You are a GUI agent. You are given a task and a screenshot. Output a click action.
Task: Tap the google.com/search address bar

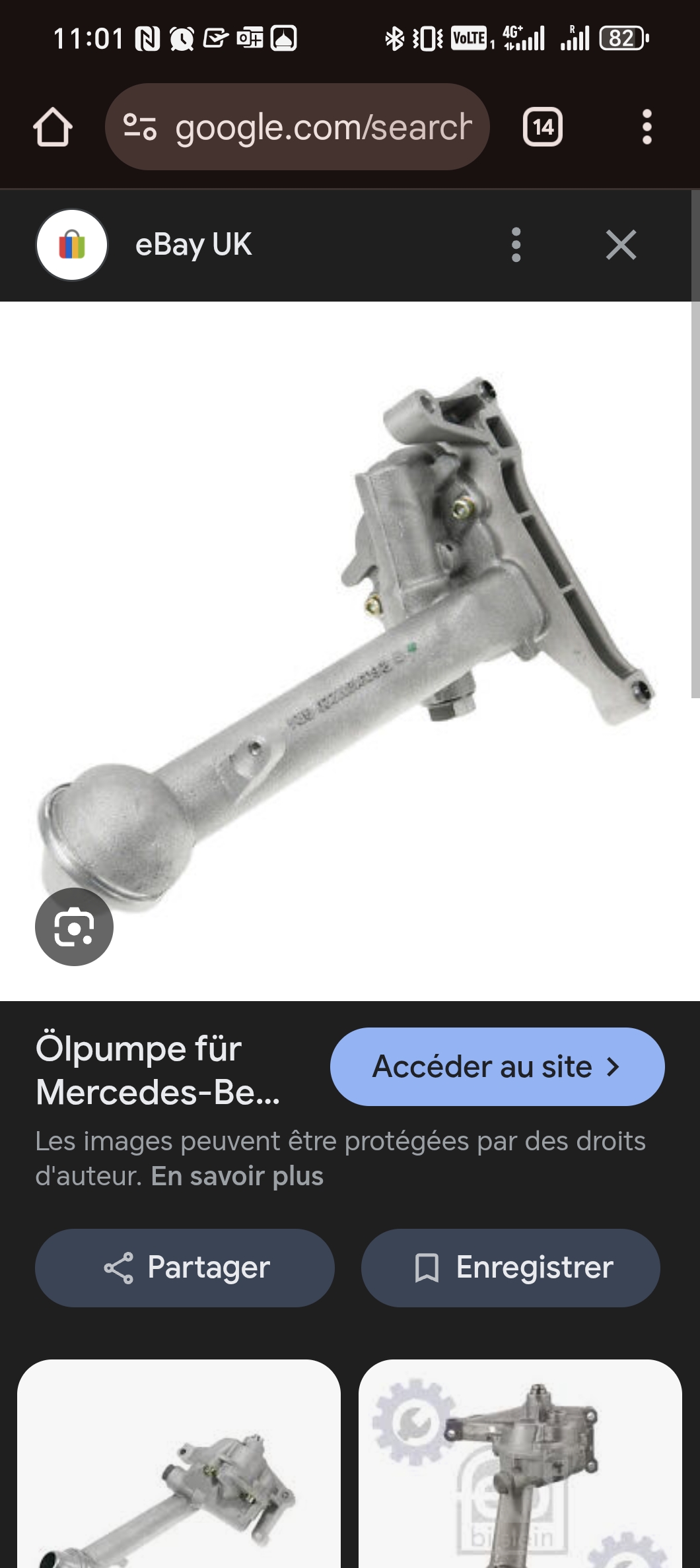[297, 127]
